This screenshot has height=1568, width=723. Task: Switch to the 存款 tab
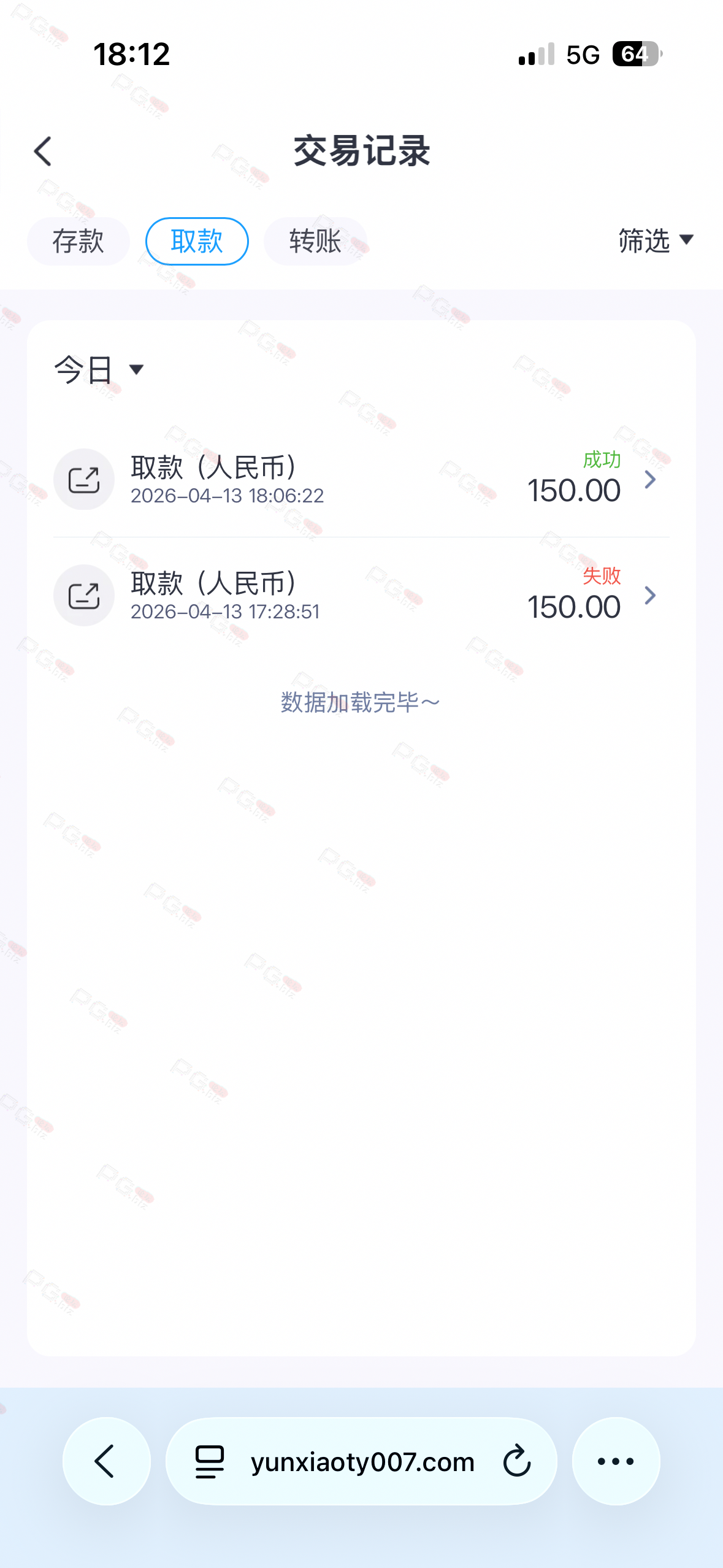[x=78, y=241]
